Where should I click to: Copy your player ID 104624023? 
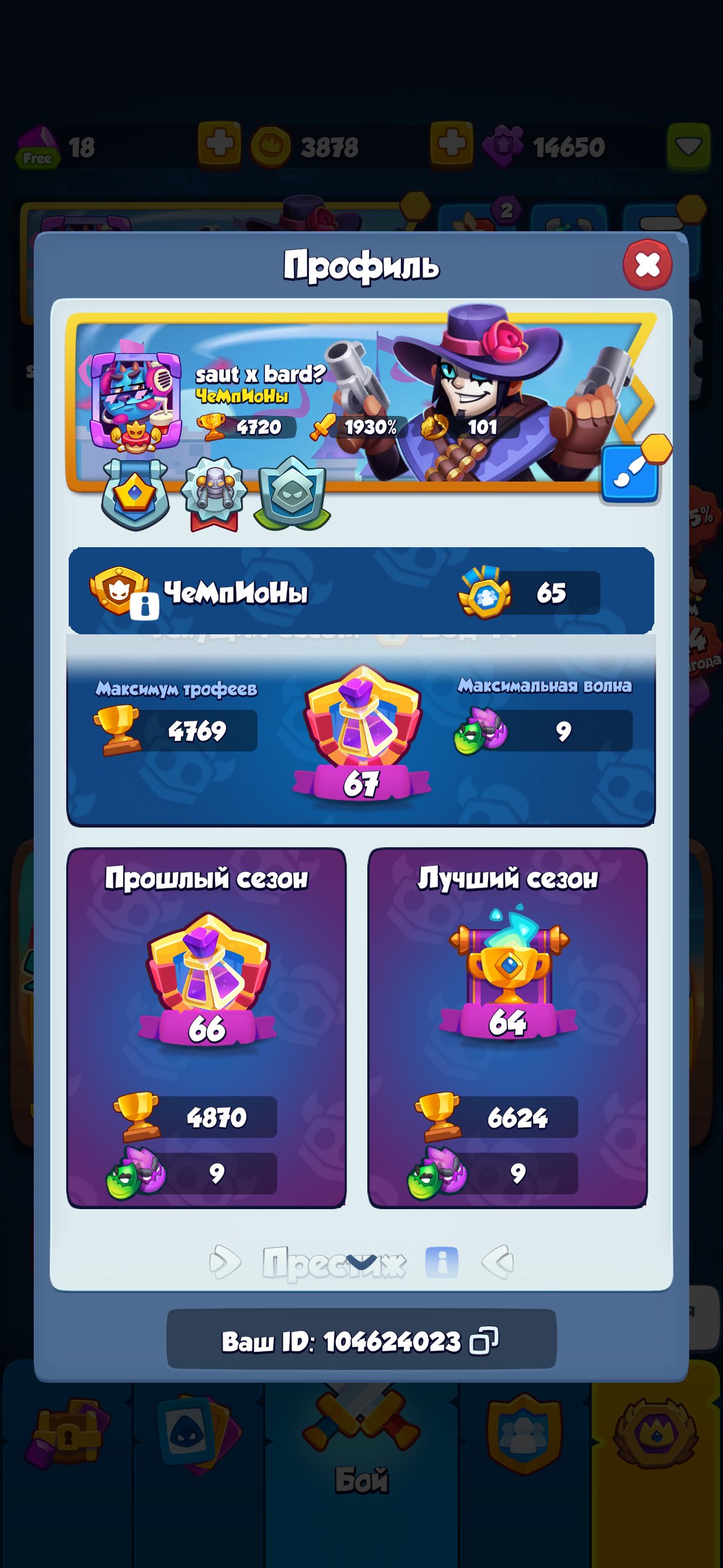(x=484, y=1341)
